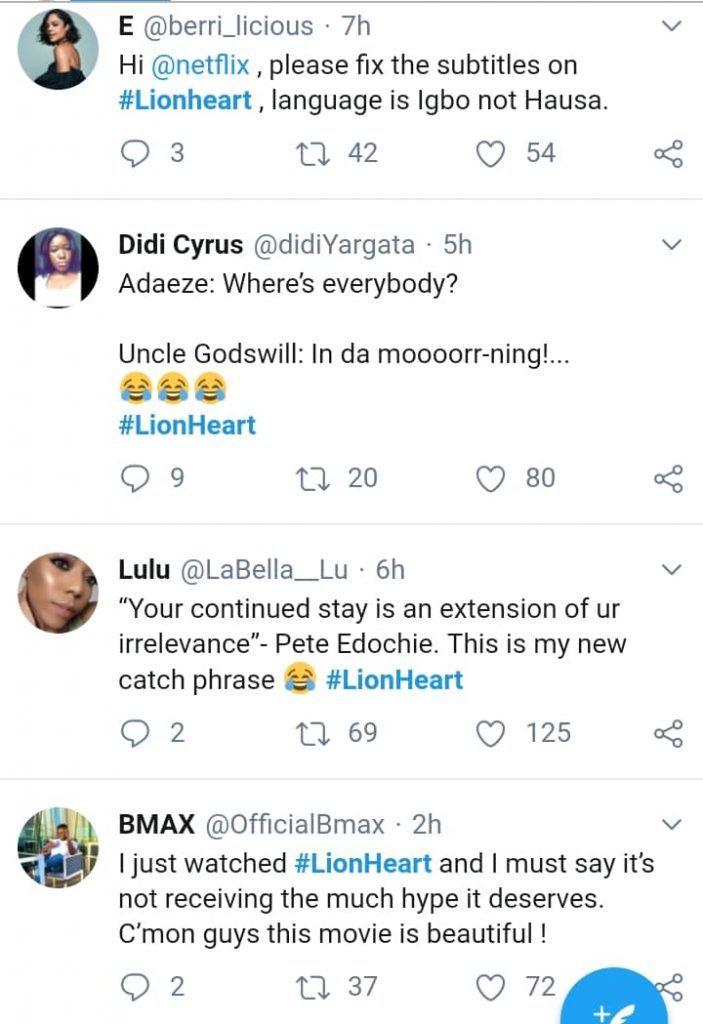This screenshot has width=703, height=1024.
Task: Like BMAX's tweet
Action: [x=490, y=988]
